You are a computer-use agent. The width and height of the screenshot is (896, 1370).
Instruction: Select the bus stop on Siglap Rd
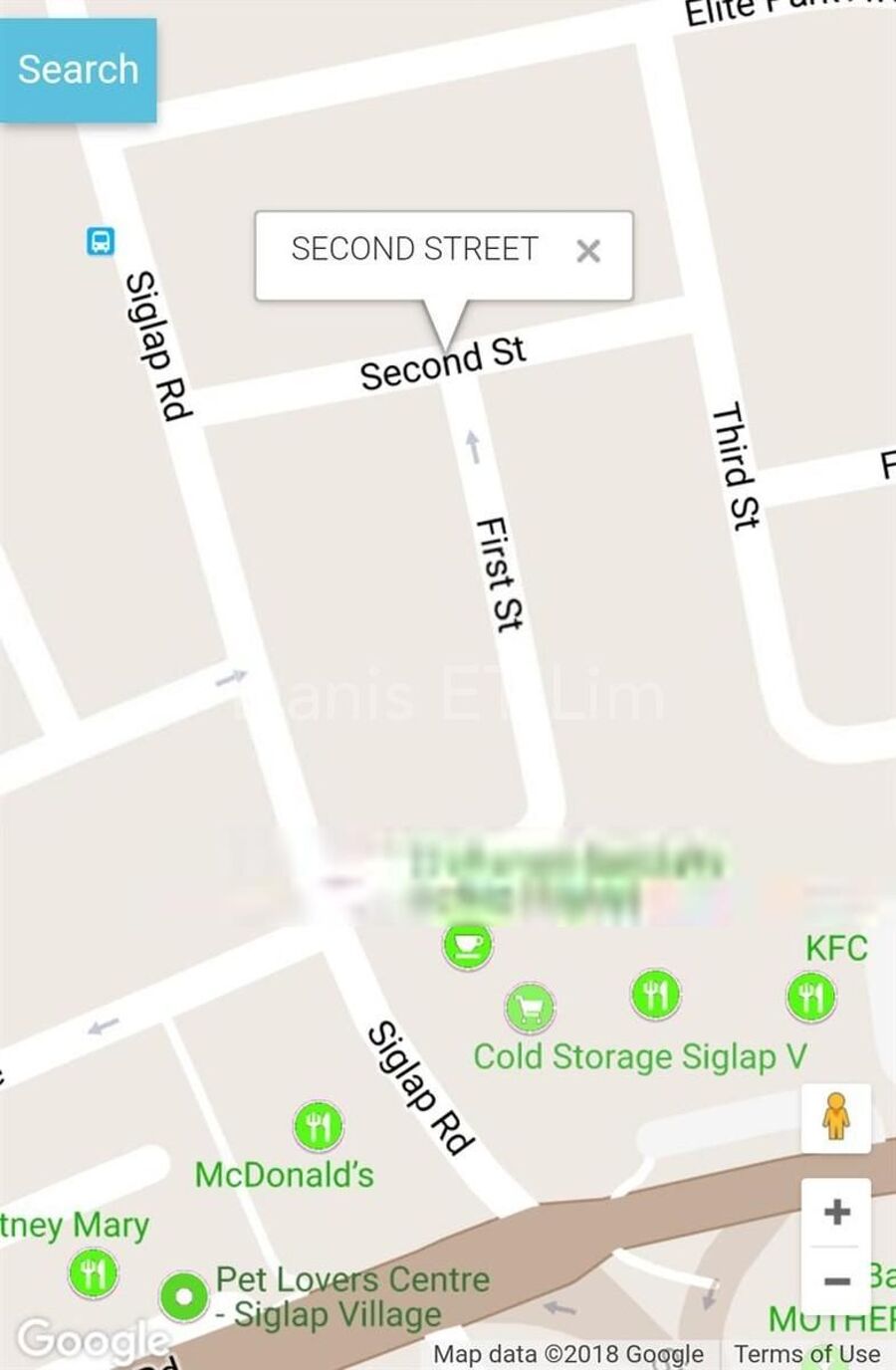point(100,241)
